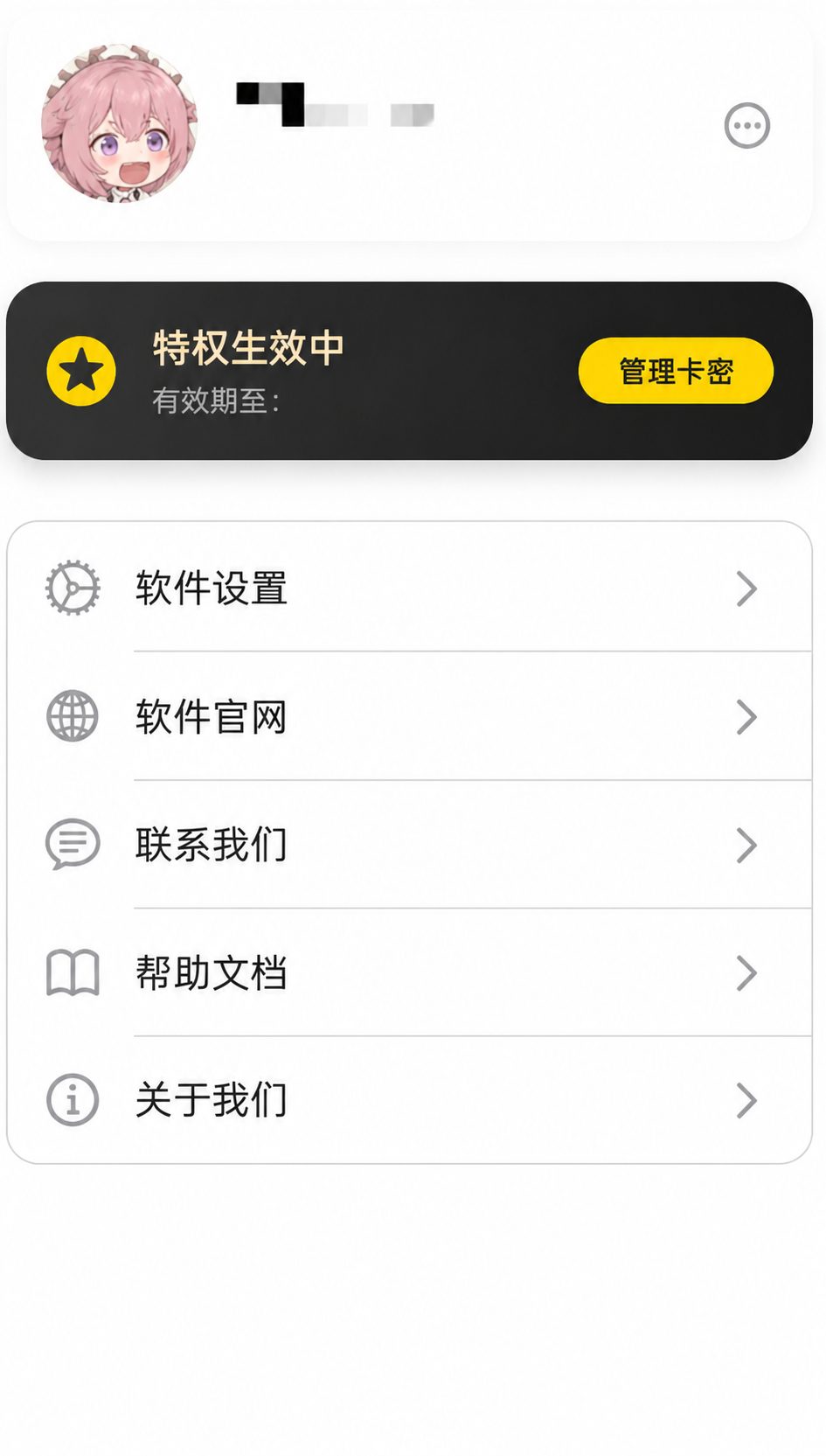
Task: Tap the profile avatar picture
Action: 120,123
